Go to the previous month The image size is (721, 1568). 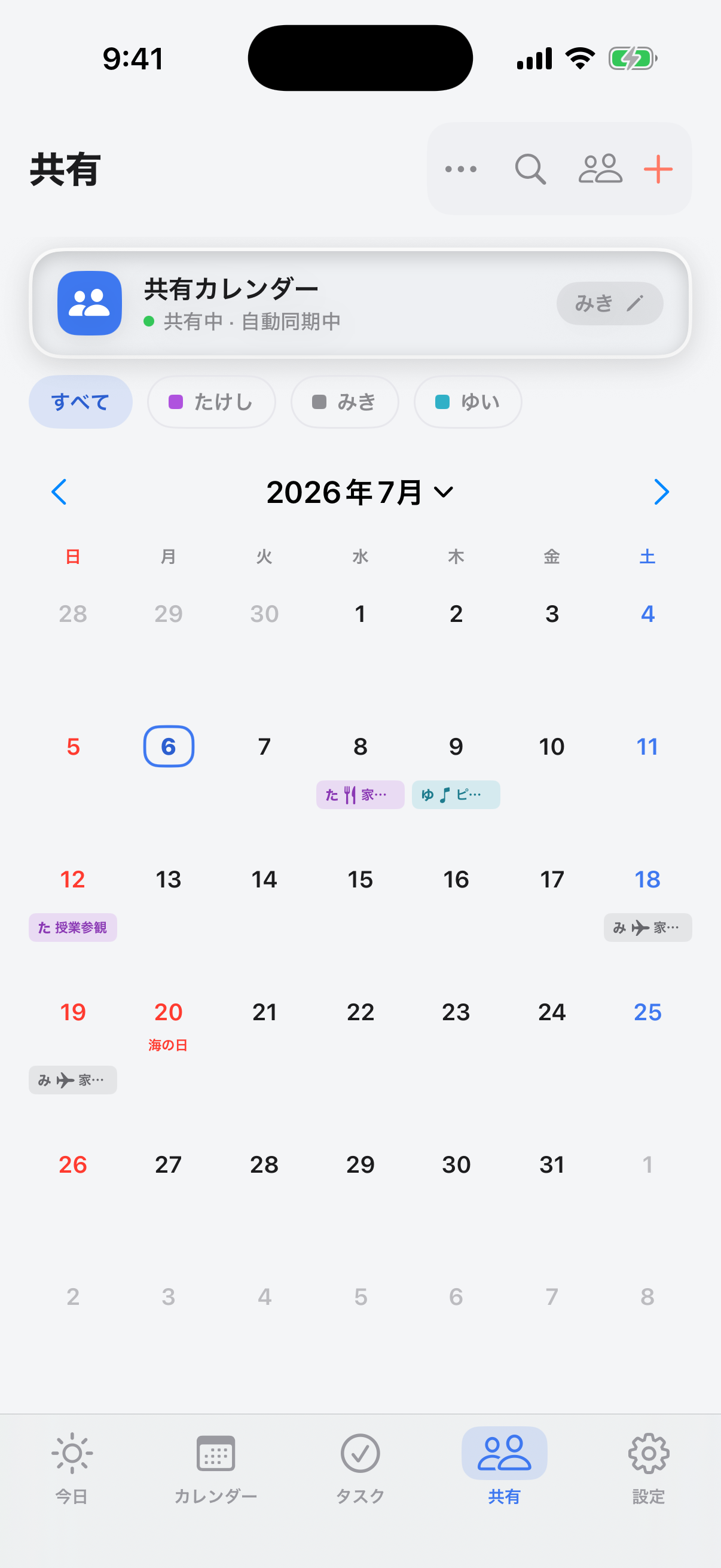[x=59, y=492]
